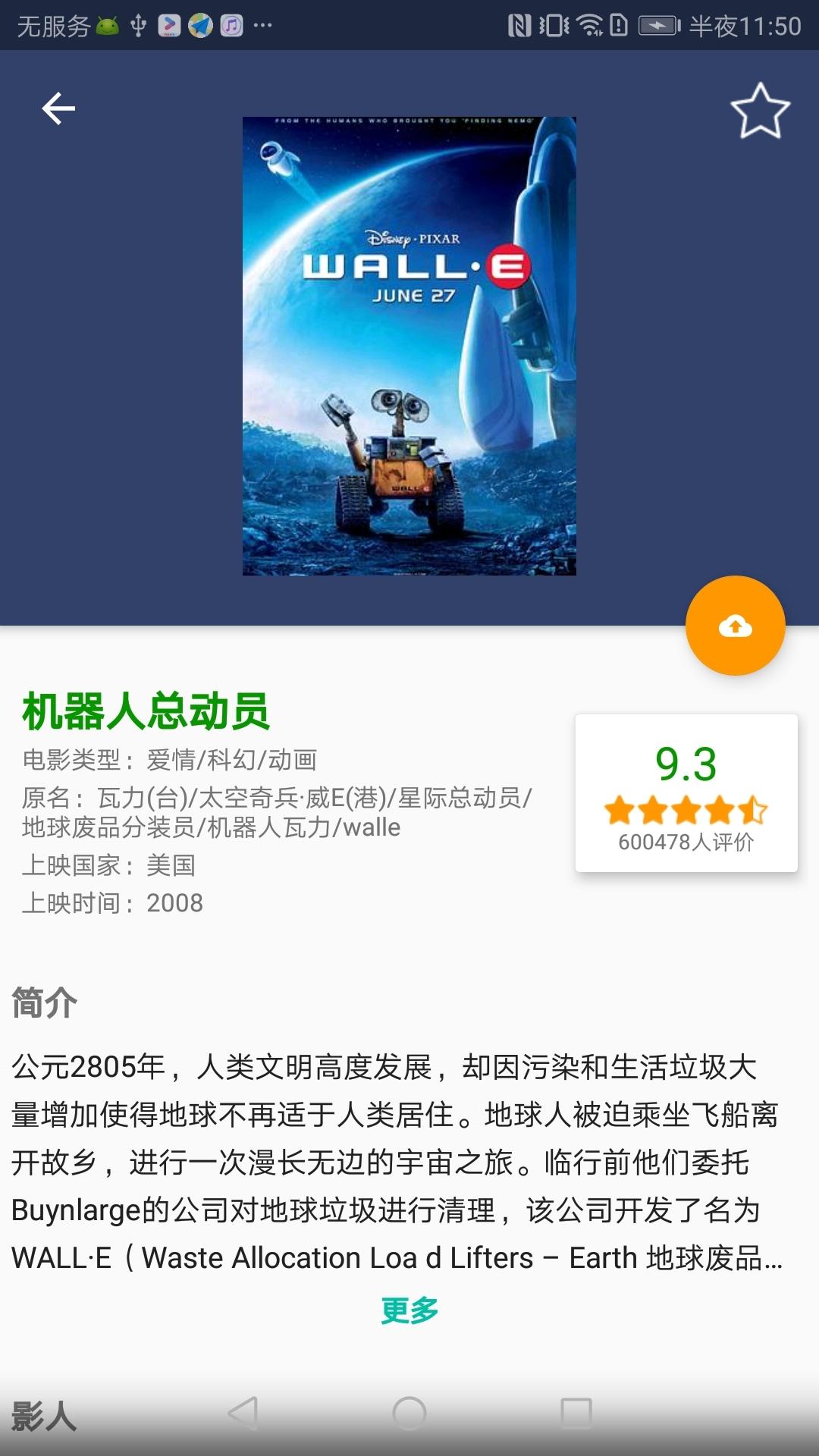Open recent apps from the navigation bar

pos(576,1413)
